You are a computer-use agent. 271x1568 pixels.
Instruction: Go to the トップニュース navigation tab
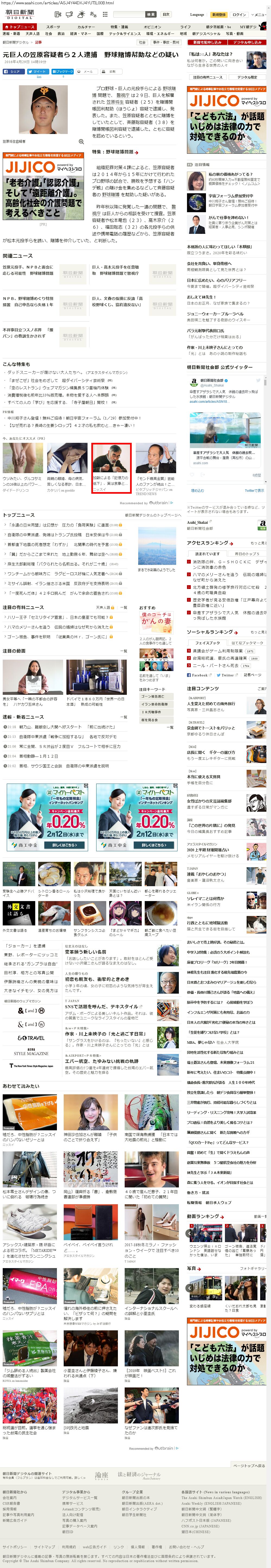click(x=20, y=27)
